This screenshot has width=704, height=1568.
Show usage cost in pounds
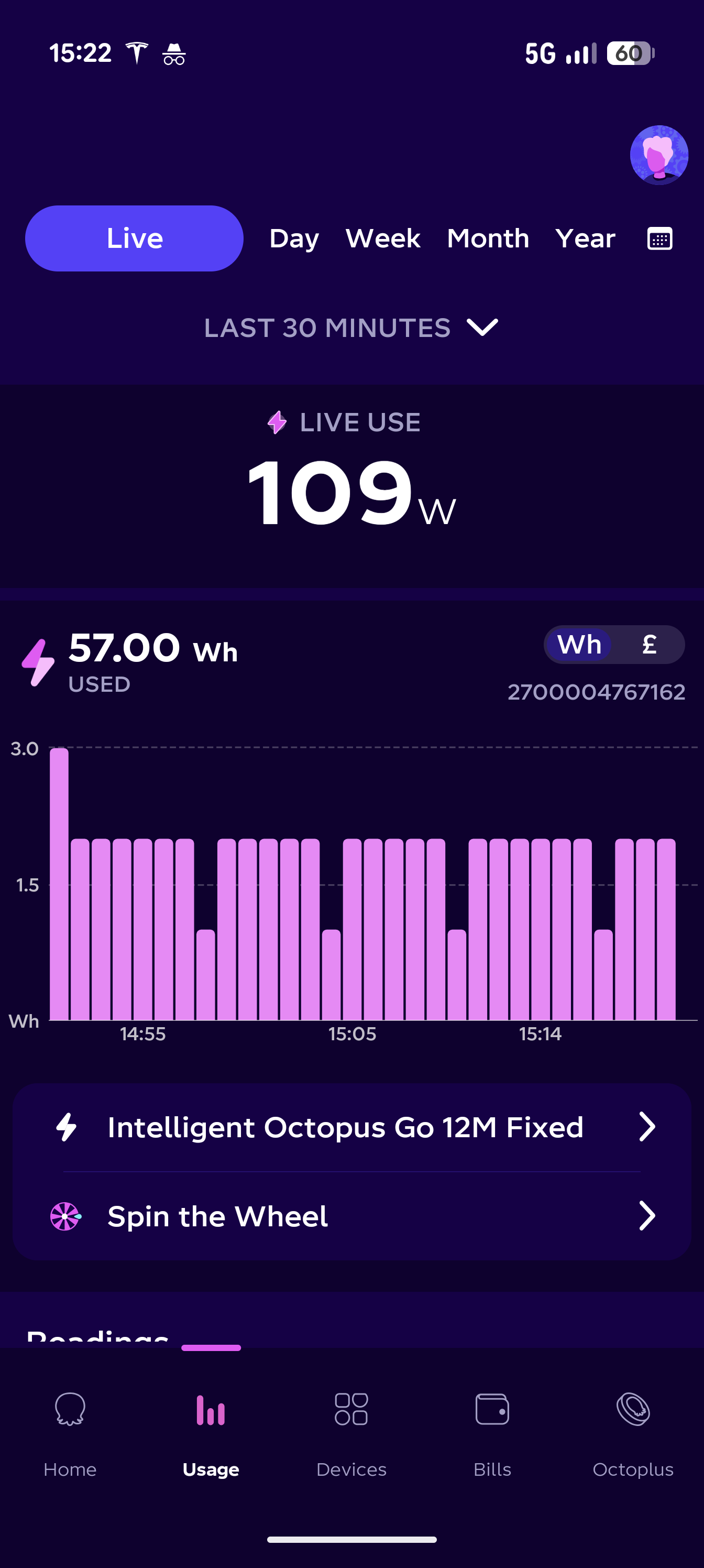click(649, 645)
